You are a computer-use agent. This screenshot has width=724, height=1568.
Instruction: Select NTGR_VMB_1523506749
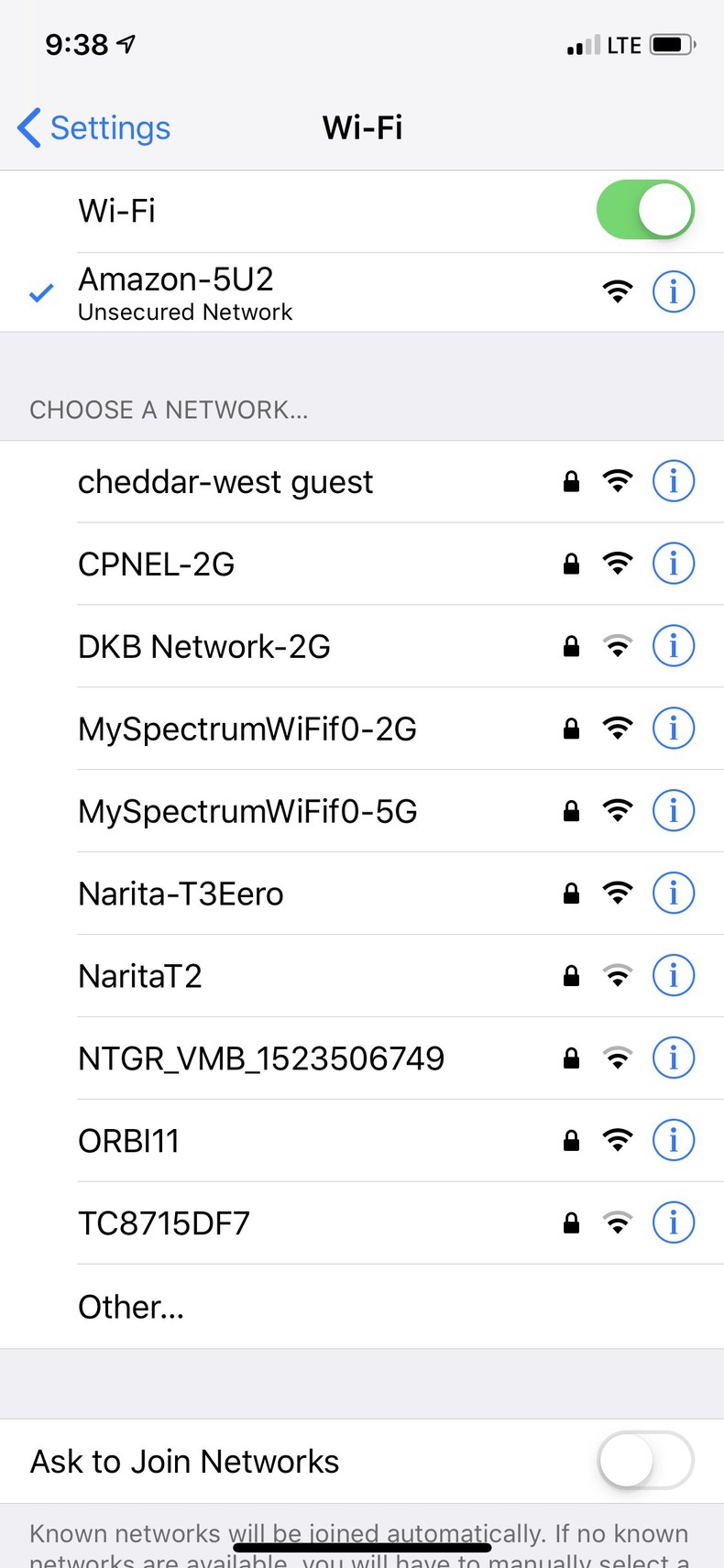click(261, 1059)
